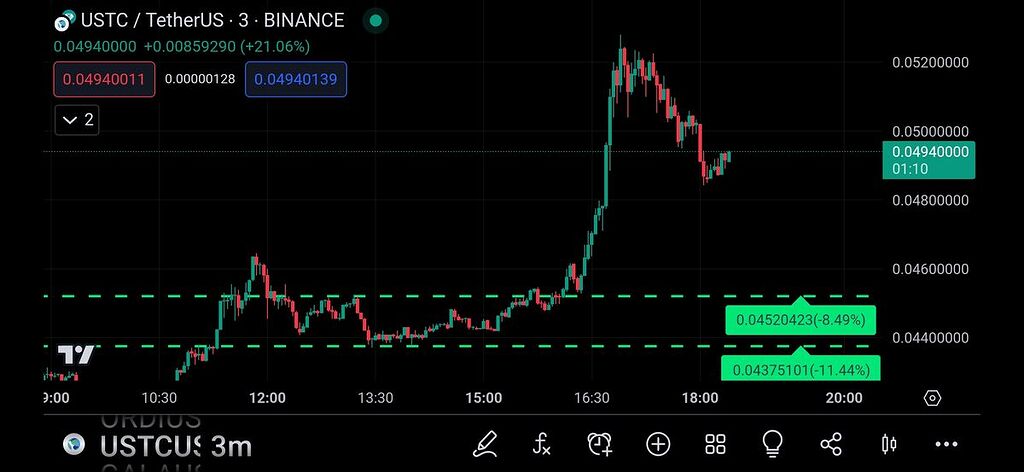Expand the collapsed indicators legend
Screen dimensions: 1024x472
point(78,120)
